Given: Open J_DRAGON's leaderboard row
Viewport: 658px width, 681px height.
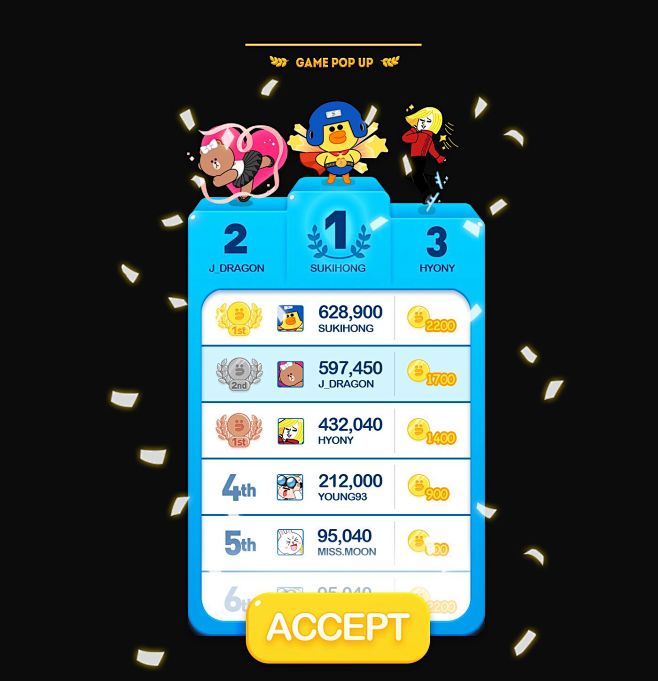Looking at the screenshot, I should 336,374.
